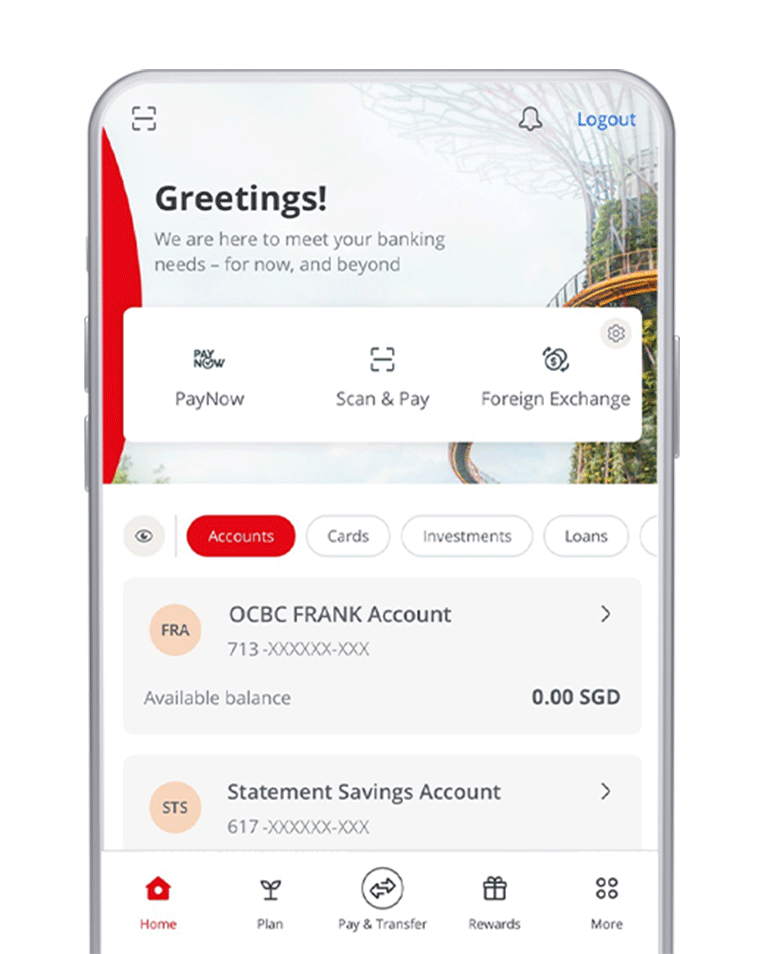764x954 pixels.
Task: Open the QR scanner icon at top
Action: pyautogui.click(x=145, y=119)
